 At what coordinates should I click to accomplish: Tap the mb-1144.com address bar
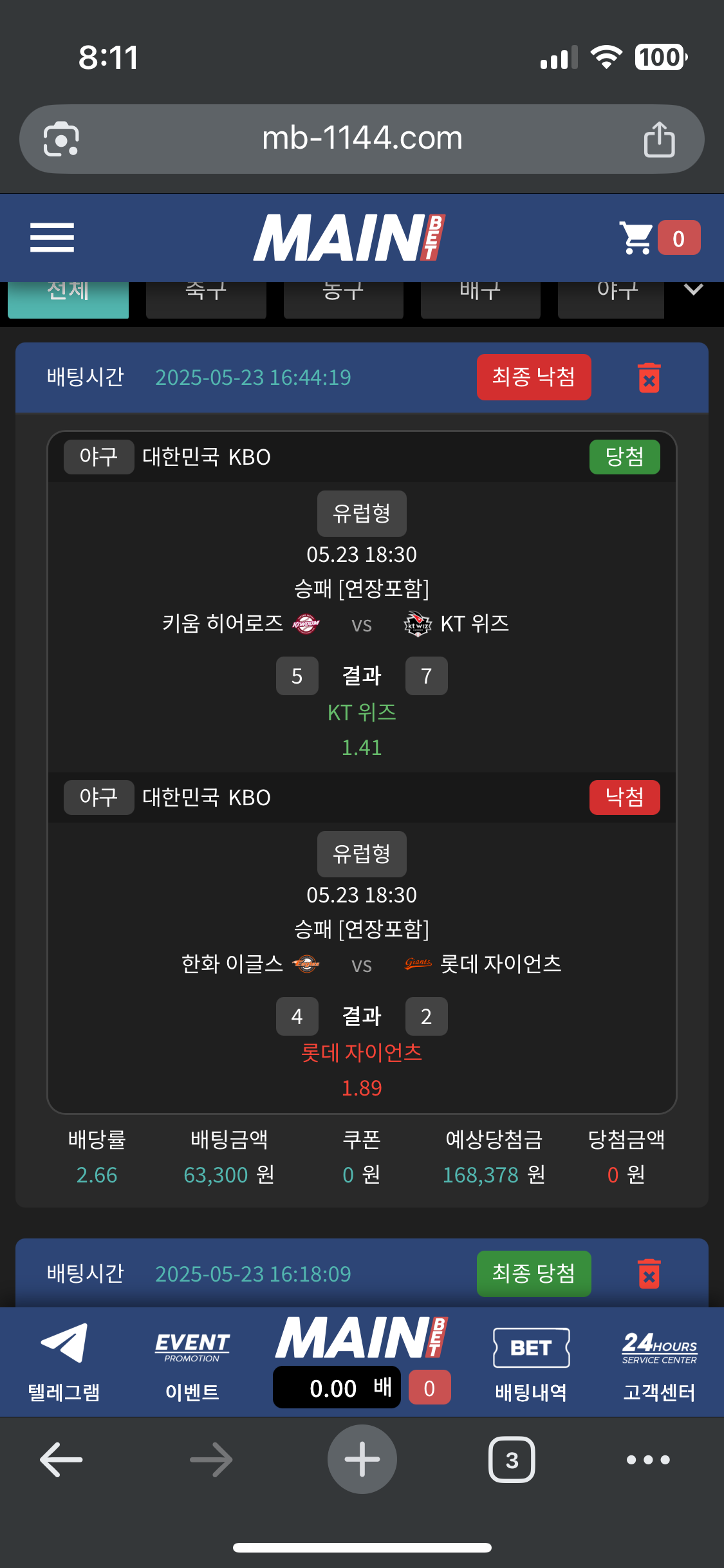(362, 138)
